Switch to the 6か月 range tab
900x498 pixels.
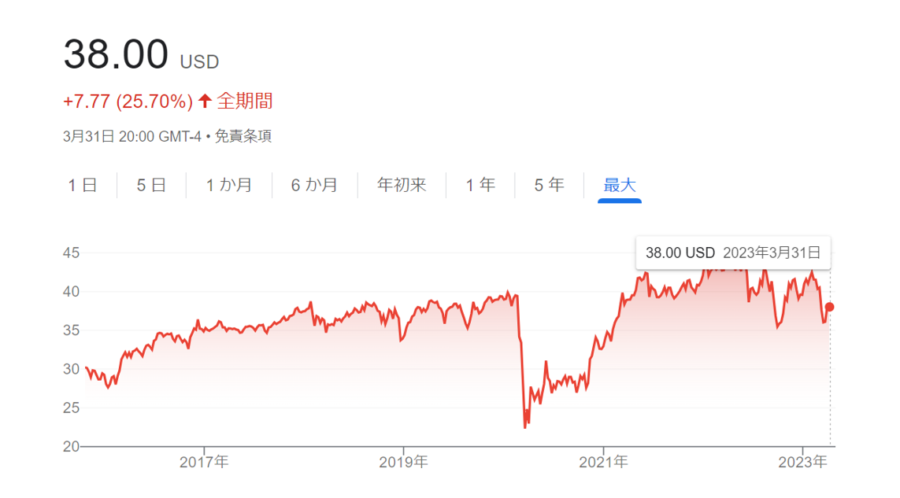314,185
